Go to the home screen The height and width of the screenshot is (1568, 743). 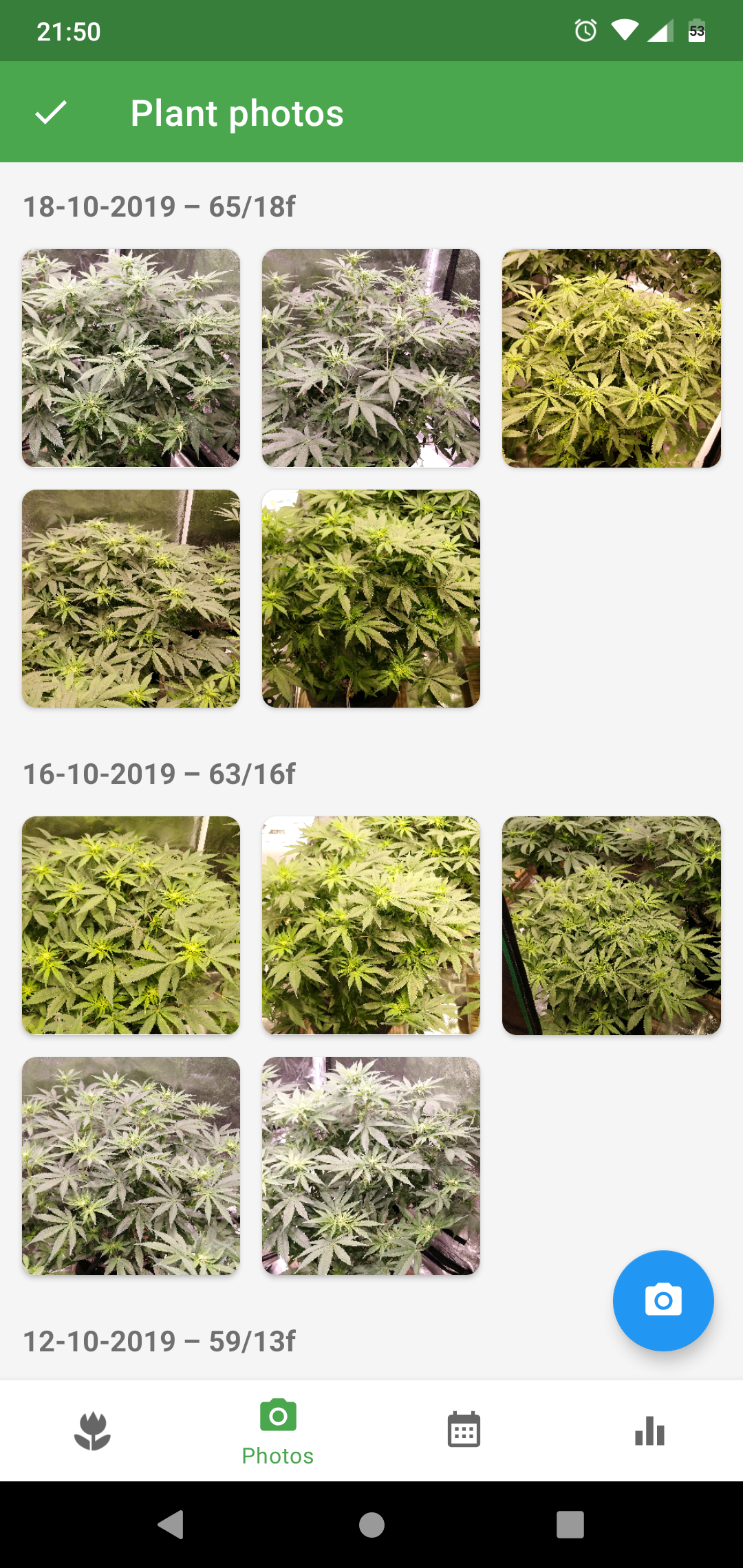pyautogui.click(x=371, y=1525)
